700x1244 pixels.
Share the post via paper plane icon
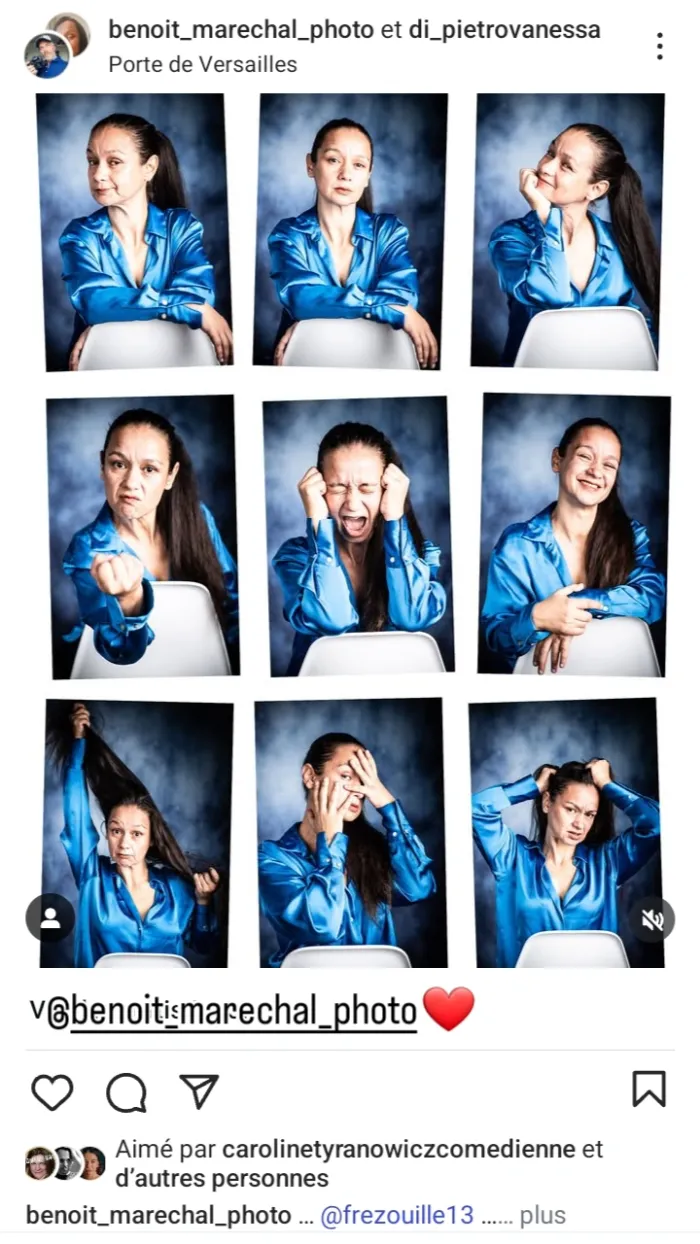198,1091
